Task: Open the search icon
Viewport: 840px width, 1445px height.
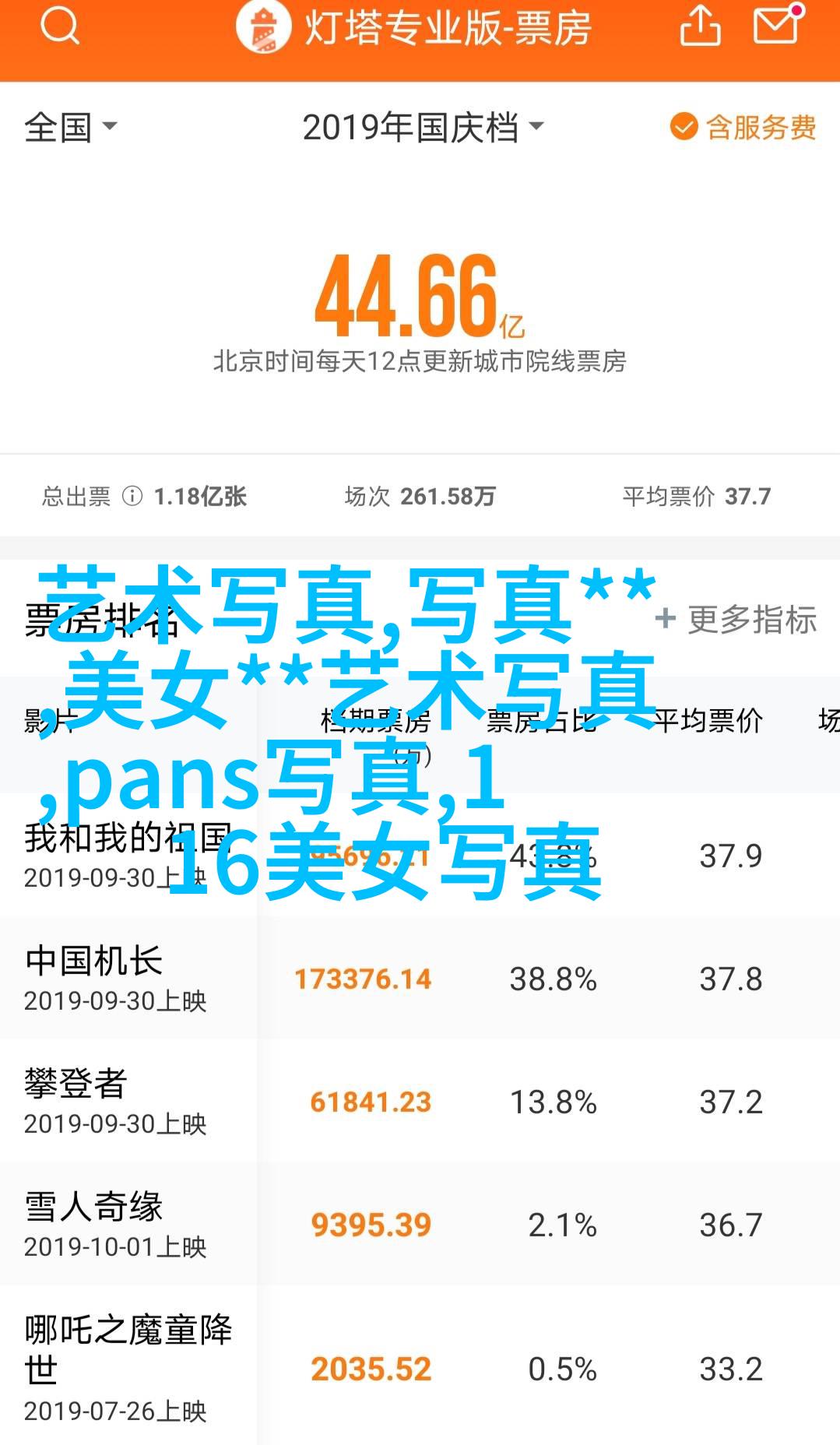Action: (60, 26)
